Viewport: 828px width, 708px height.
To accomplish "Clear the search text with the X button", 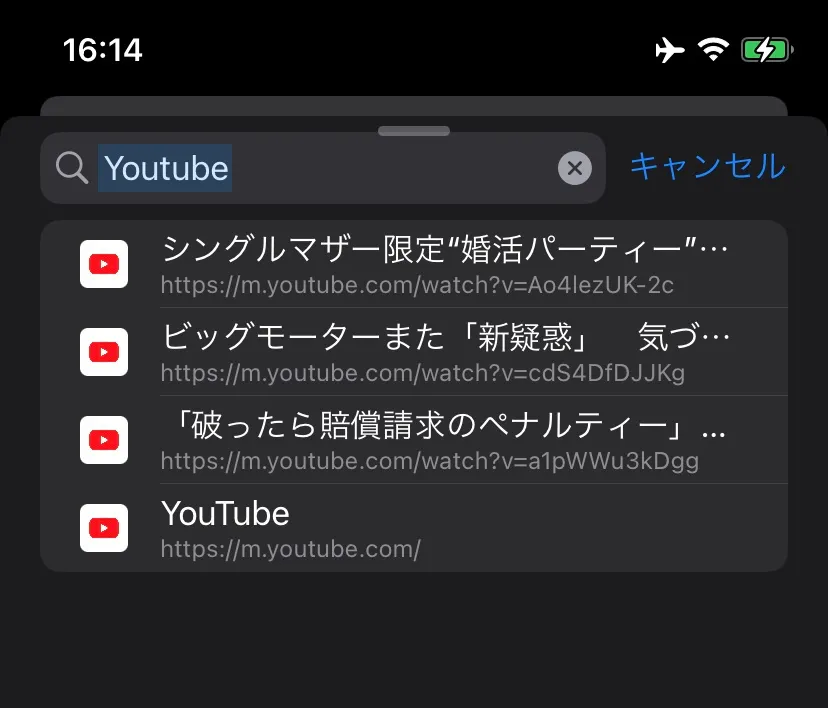I will tap(574, 168).
